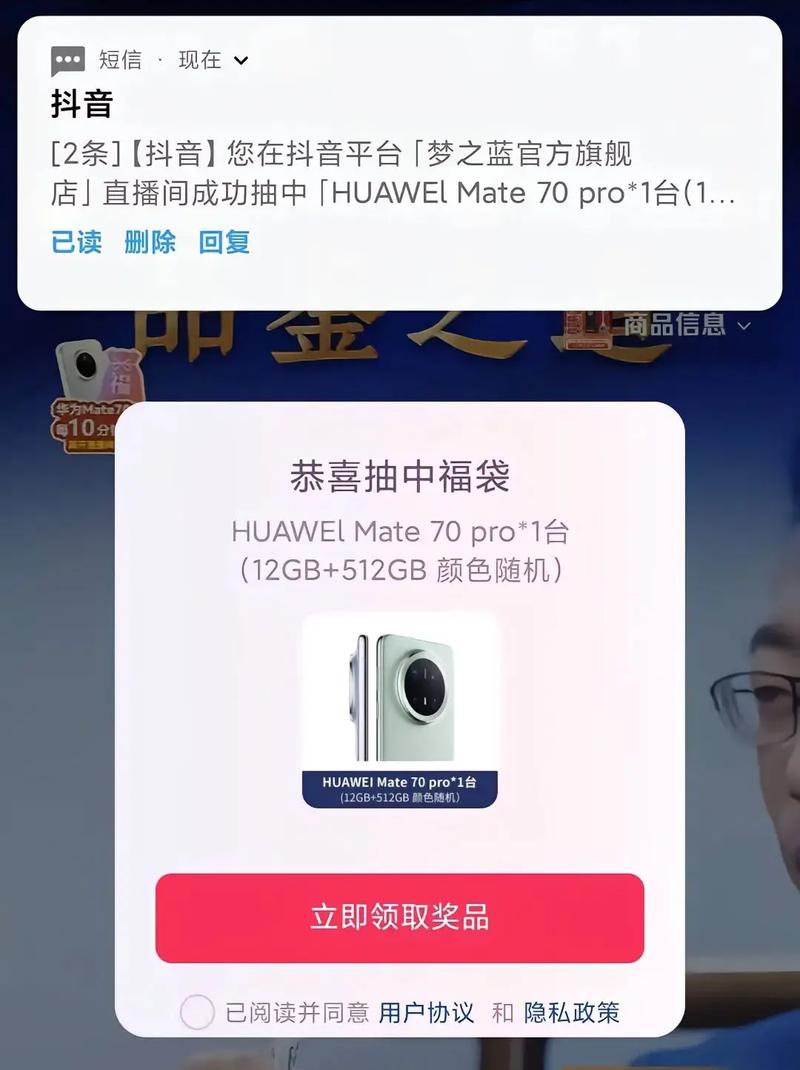Expand the 商品信息 dropdown
This screenshot has height=1070, width=800.
688,325
